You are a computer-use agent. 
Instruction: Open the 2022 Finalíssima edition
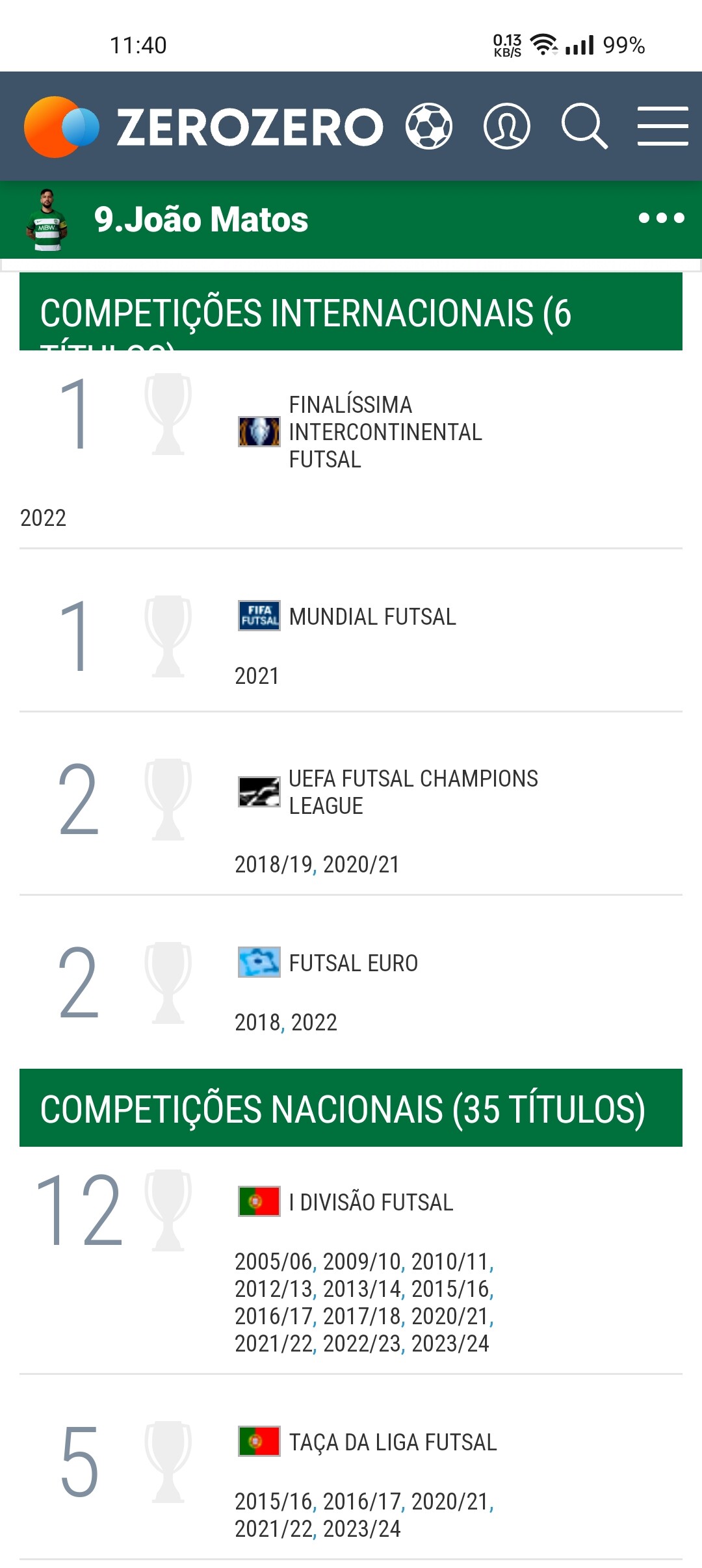(x=43, y=518)
